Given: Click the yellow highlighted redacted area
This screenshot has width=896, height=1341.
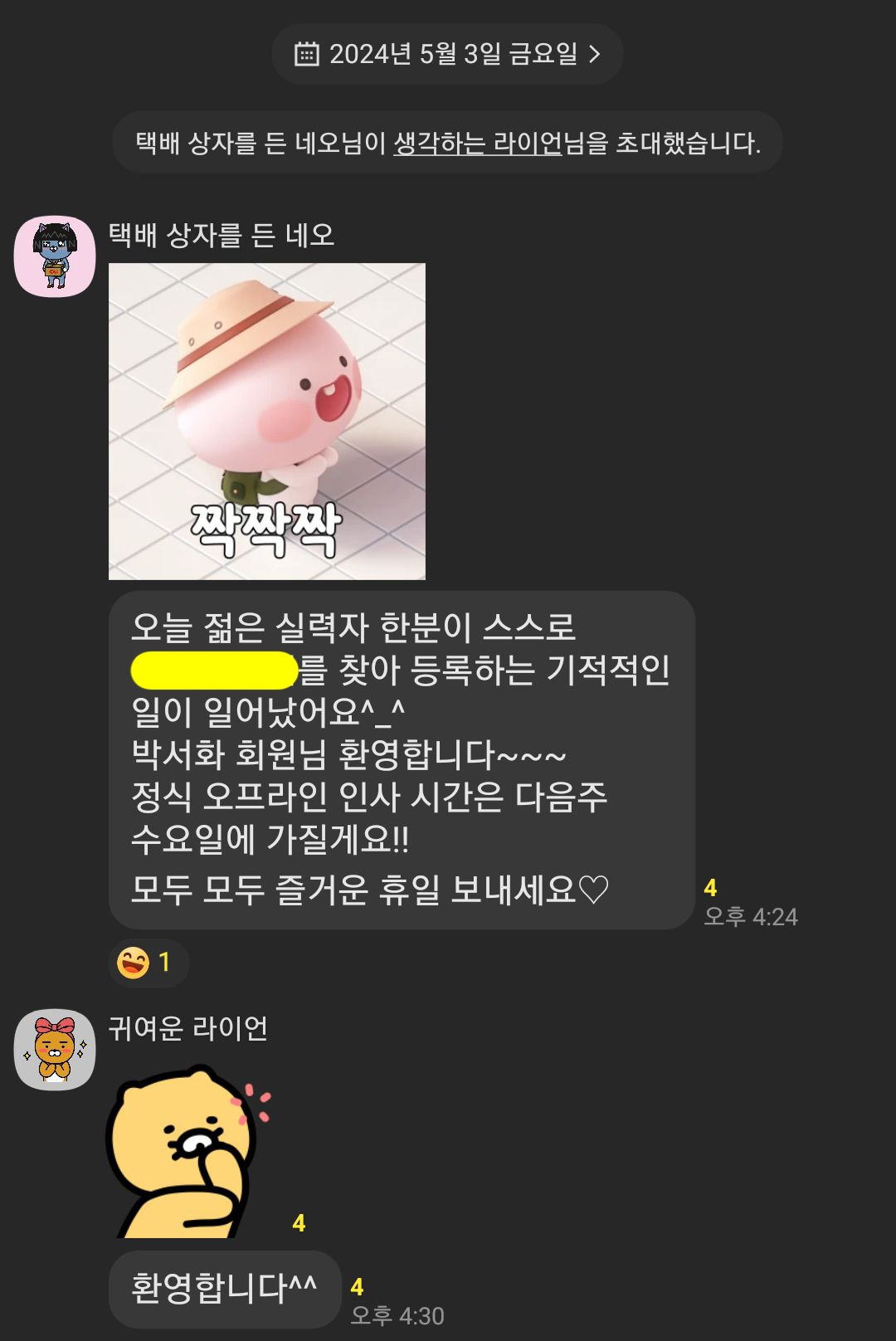Looking at the screenshot, I should pyautogui.click(x=212, y=669).
